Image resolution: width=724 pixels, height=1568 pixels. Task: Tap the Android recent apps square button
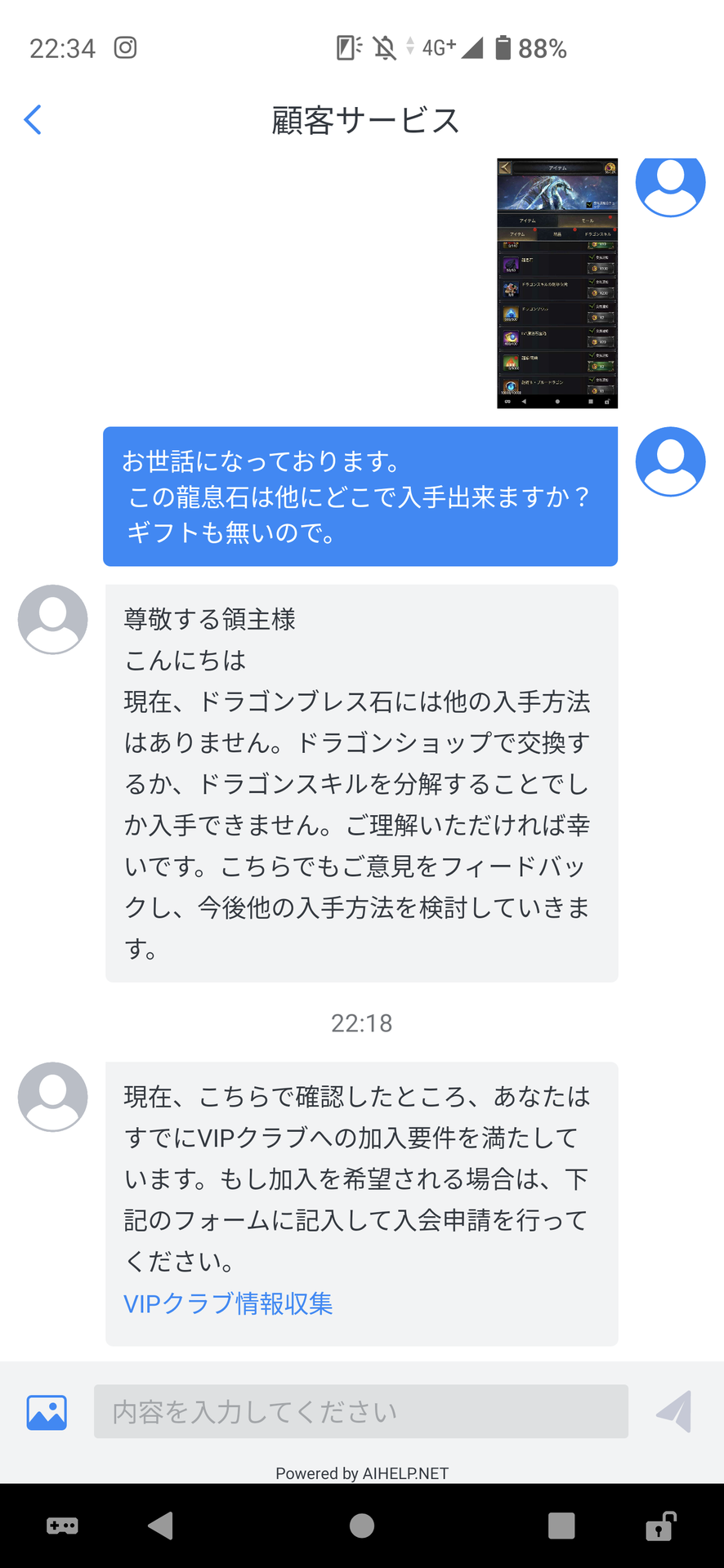tap(561, 1526)
